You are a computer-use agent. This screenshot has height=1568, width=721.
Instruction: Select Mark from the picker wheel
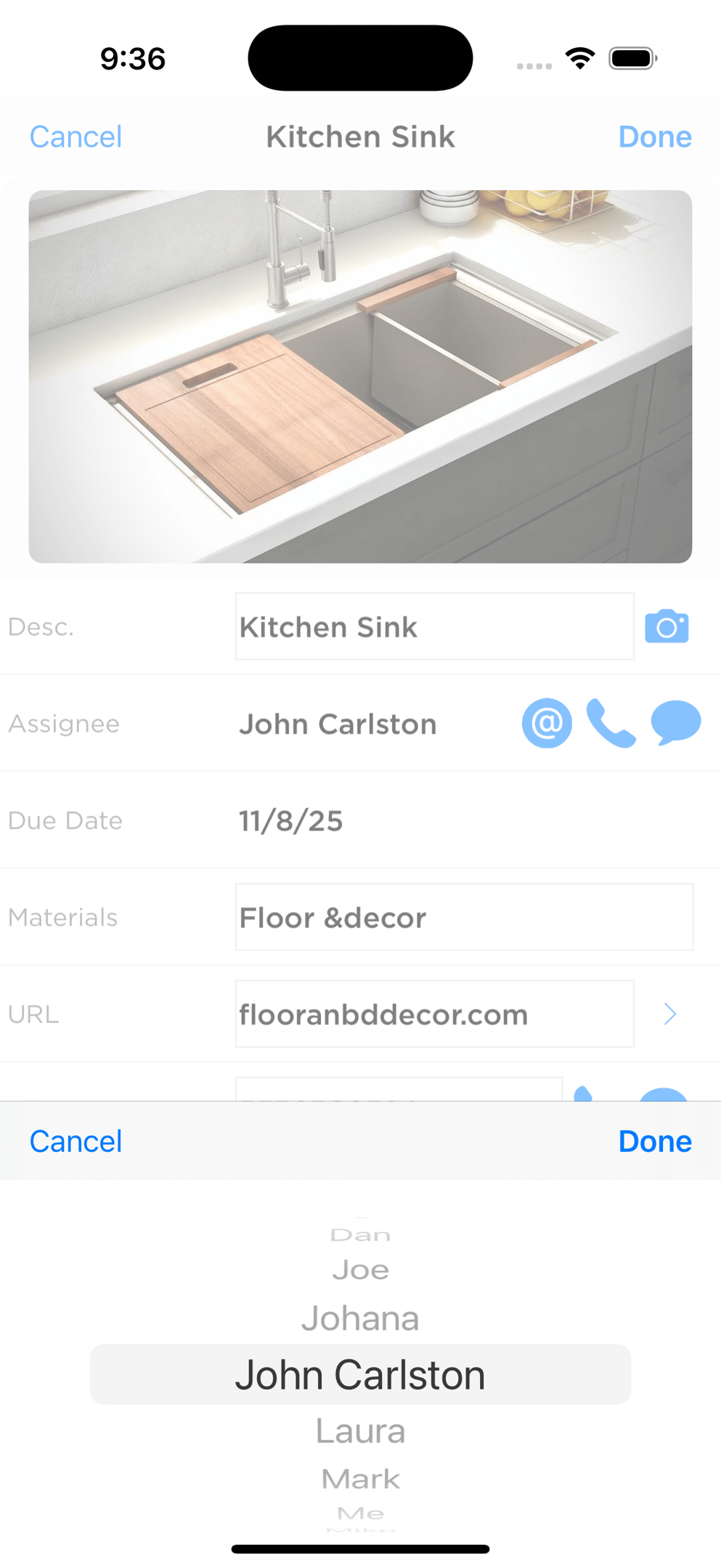(x=360, y=1479)
